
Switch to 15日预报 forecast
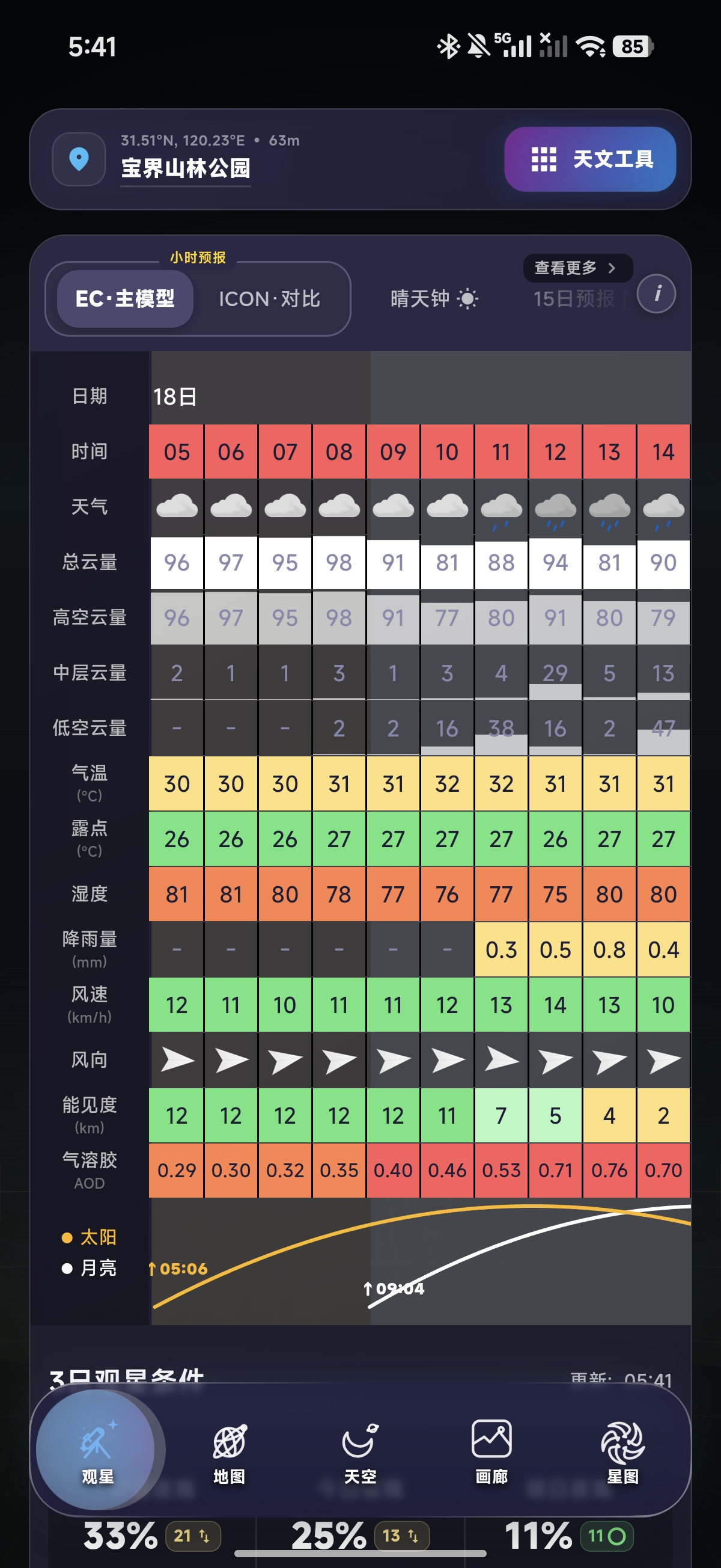click(x=574, y=299)
